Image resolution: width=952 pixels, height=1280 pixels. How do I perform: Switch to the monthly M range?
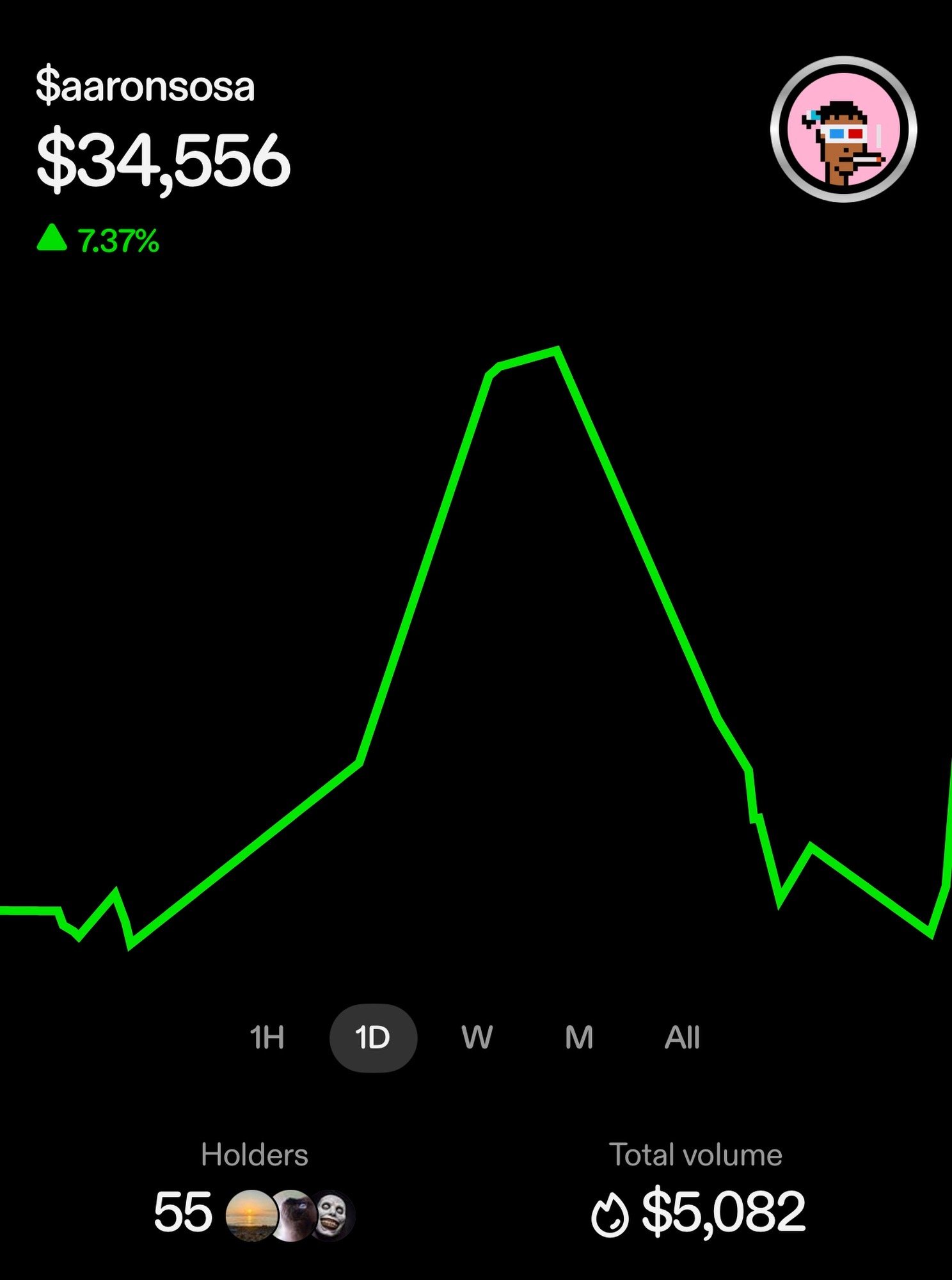pyautogui.click(x=579, y=1037)
